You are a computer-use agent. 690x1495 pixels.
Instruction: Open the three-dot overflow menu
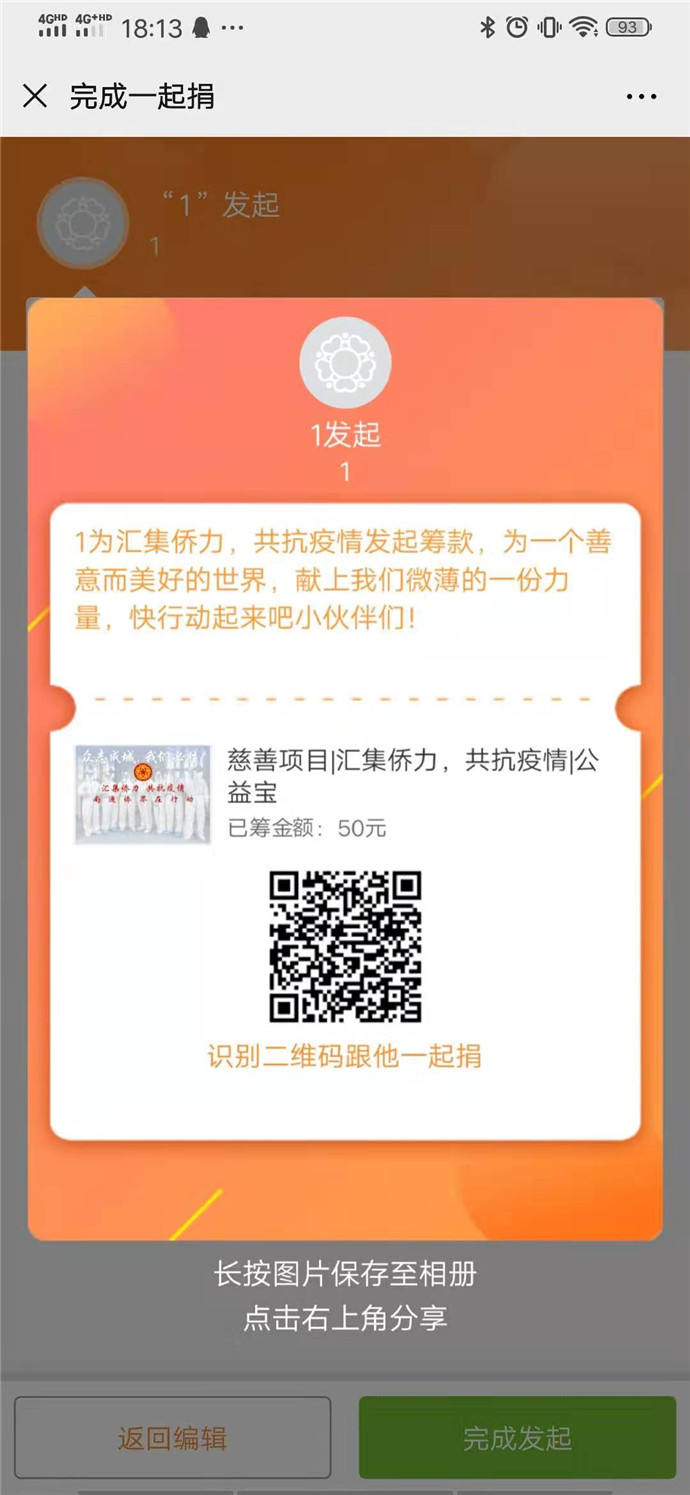point(641,97)
